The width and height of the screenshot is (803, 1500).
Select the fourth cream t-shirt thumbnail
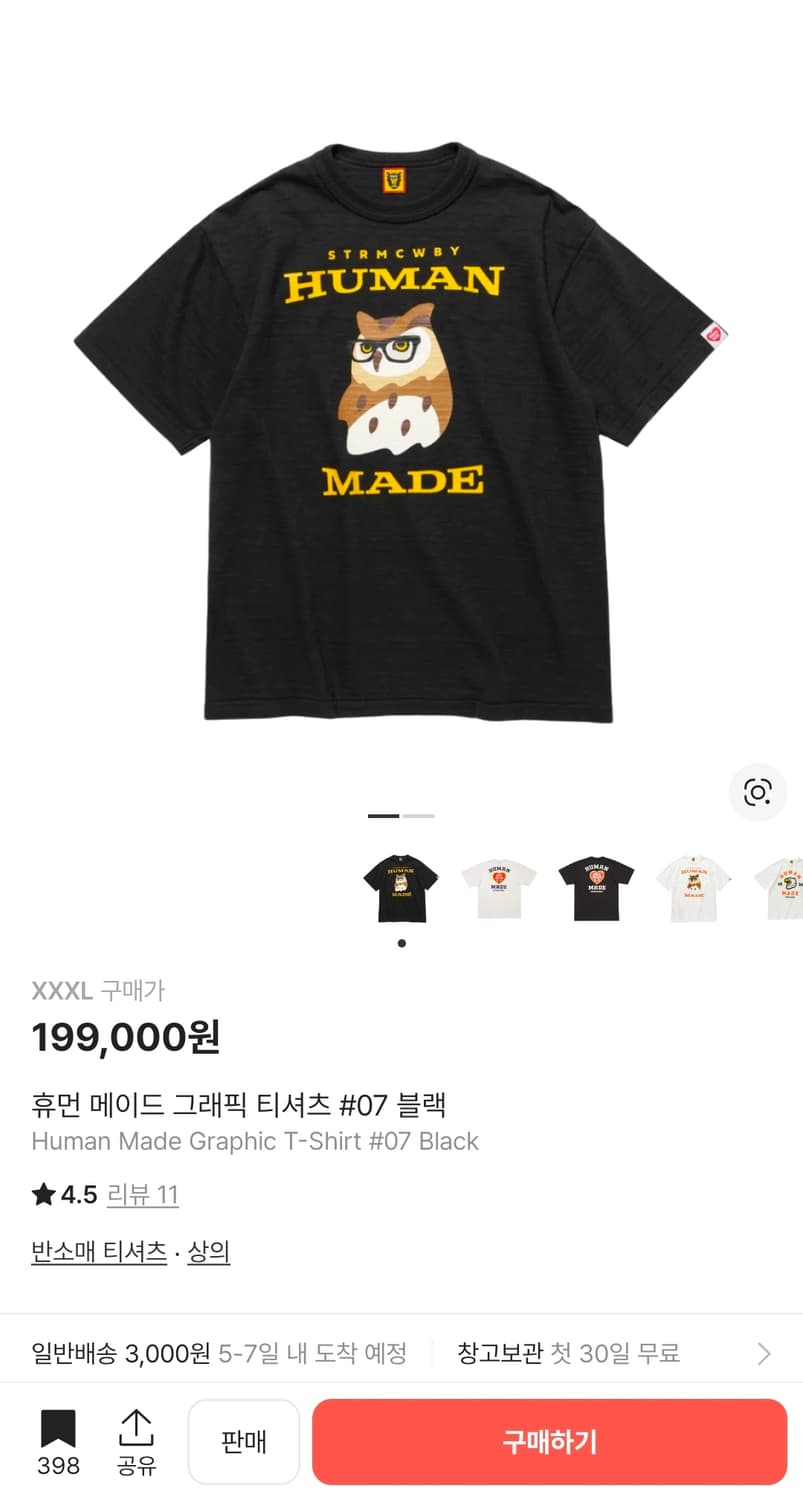693,888
